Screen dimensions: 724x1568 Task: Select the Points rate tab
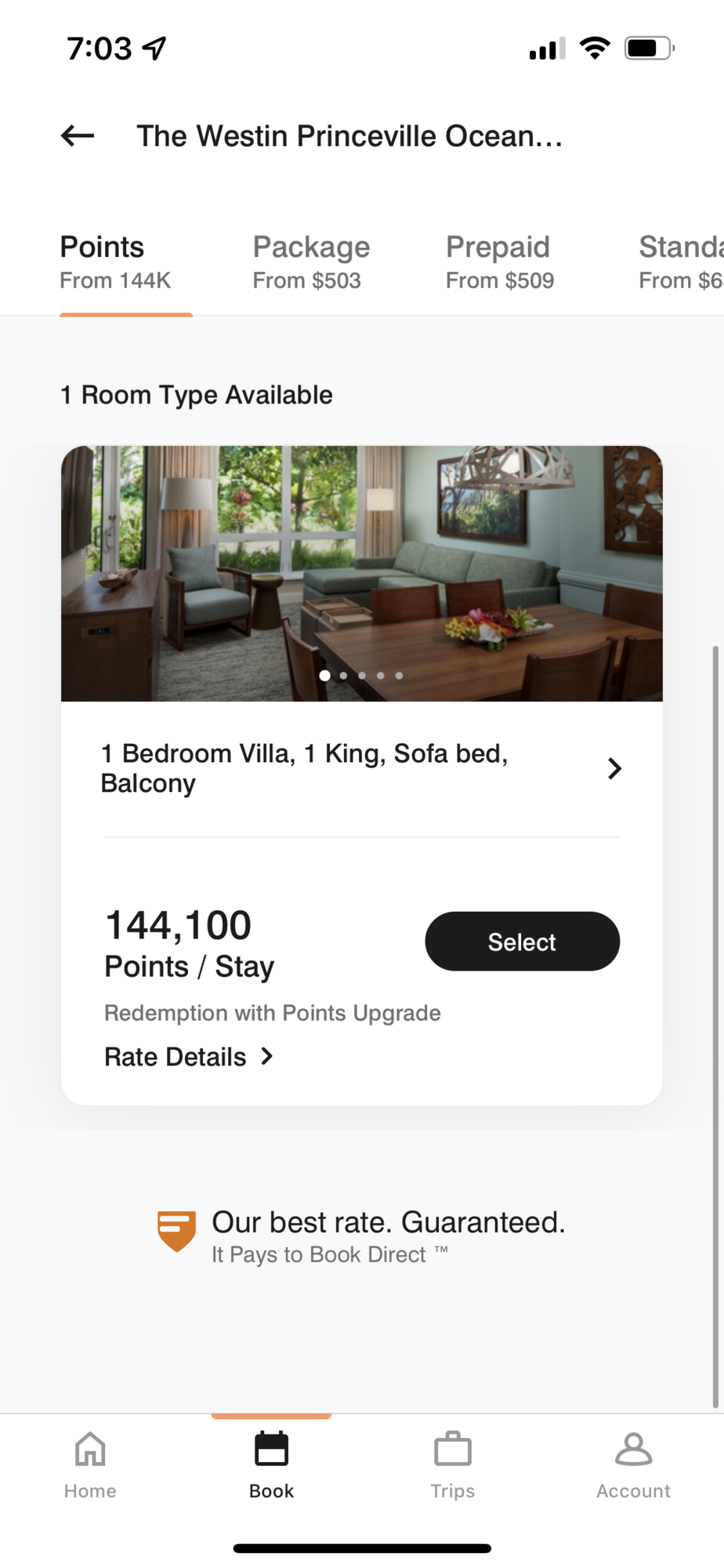(115, 263)
